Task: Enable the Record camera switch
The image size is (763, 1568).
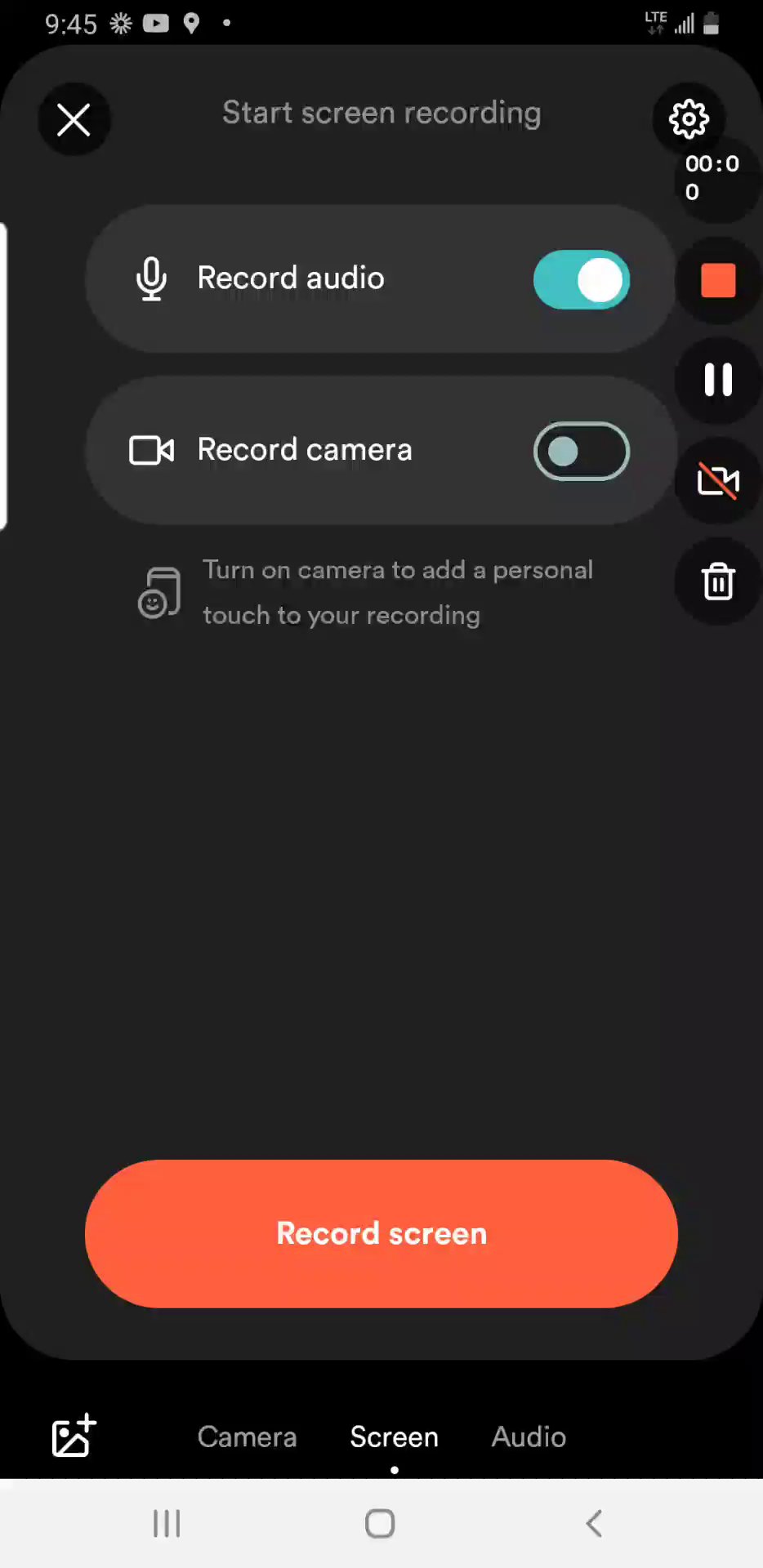Action: pos(581,451)
